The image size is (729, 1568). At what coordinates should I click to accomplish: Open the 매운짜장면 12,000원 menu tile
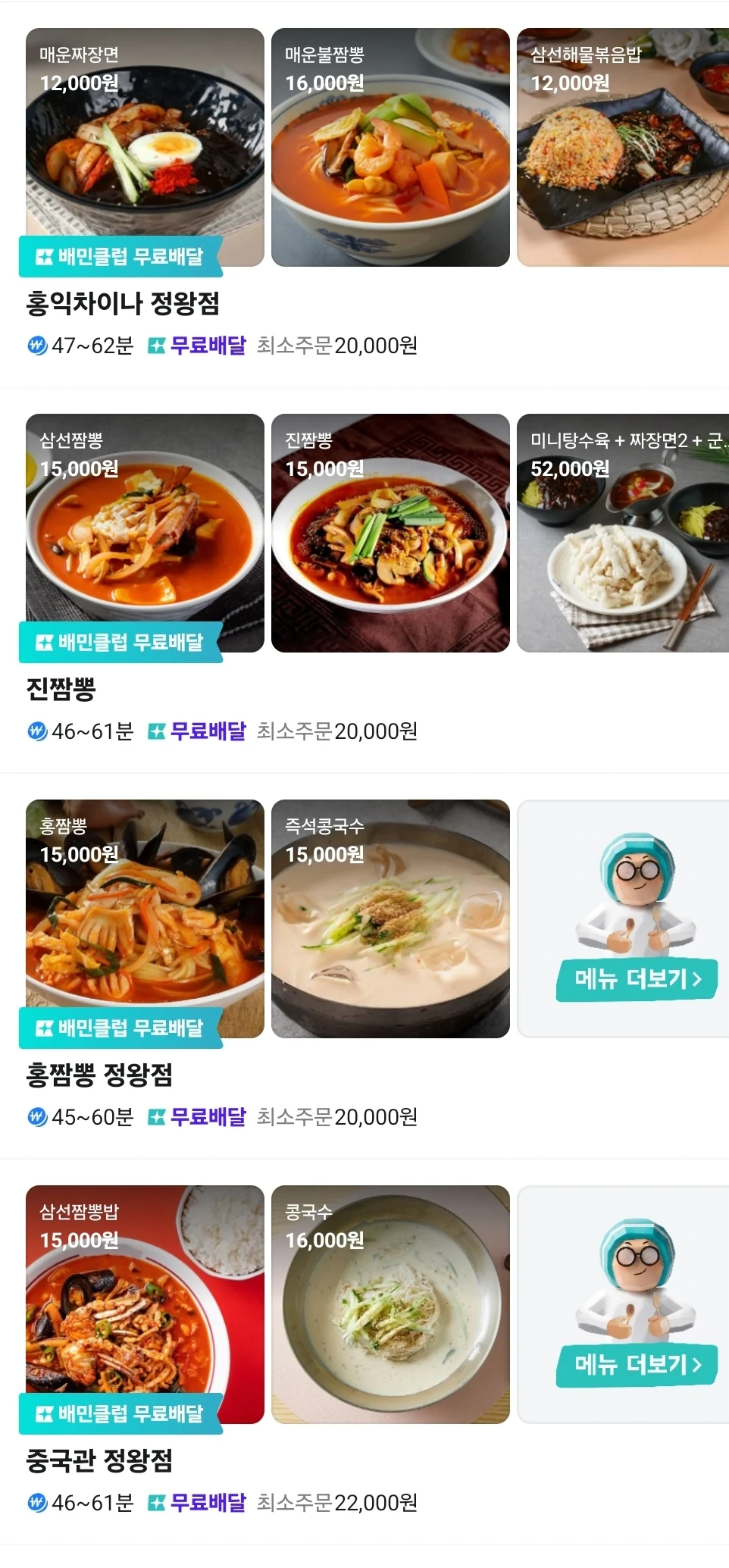pos(145,147)
